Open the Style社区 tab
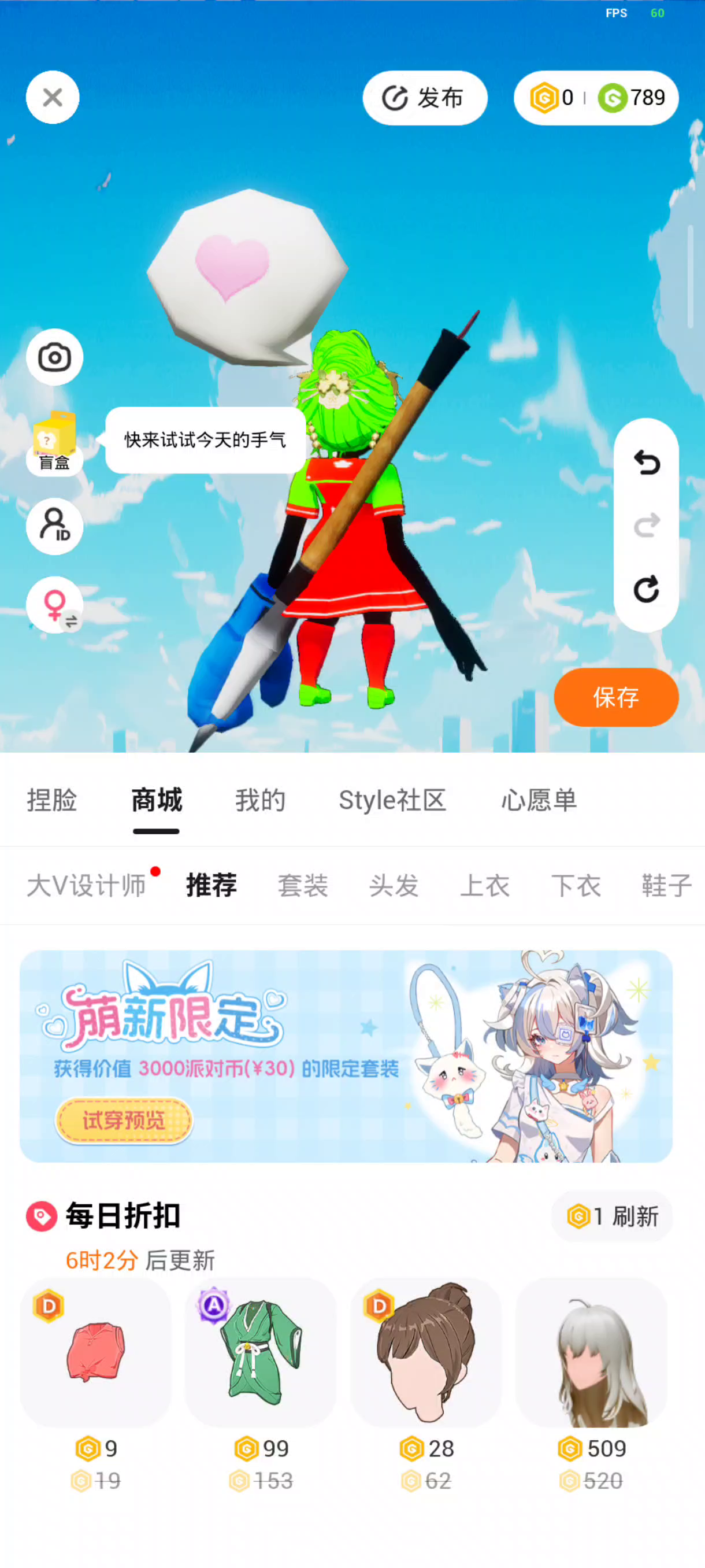 392,800
